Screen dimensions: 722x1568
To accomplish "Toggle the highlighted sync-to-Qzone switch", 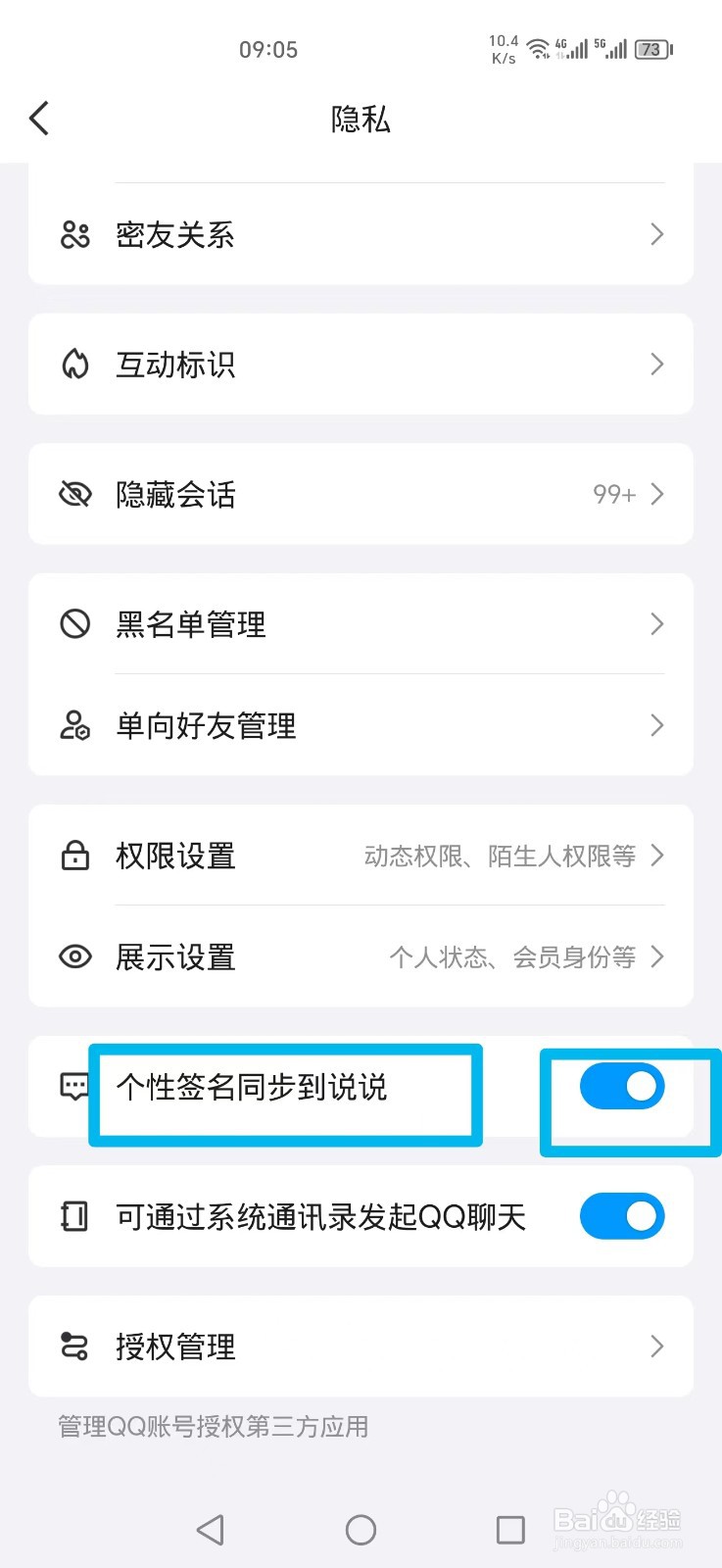I will 622,1086.
